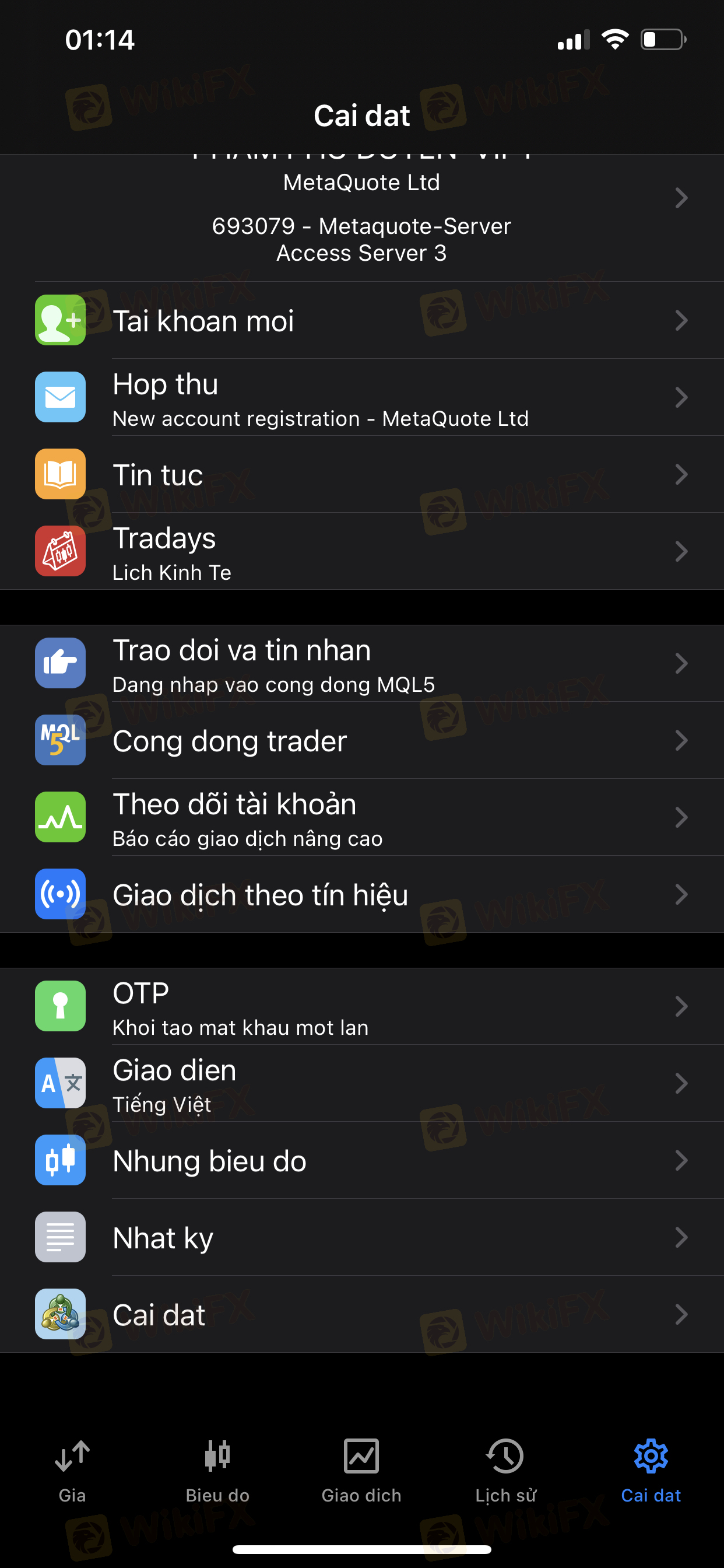
Task: Open the Tin tuc news row
Action: [x=362, y=474]
